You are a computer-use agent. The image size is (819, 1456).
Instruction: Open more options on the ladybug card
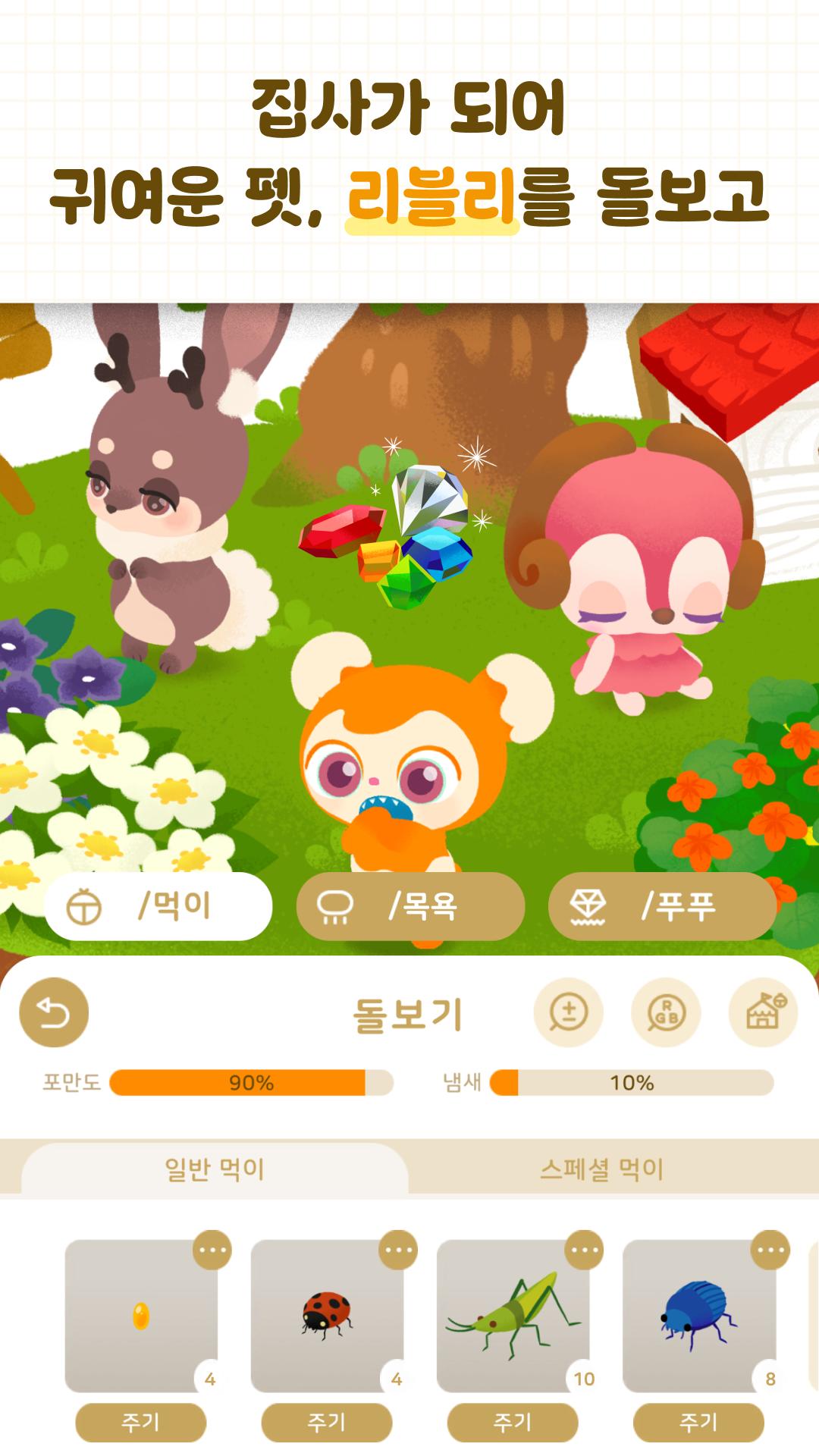tap(398, 1250)
